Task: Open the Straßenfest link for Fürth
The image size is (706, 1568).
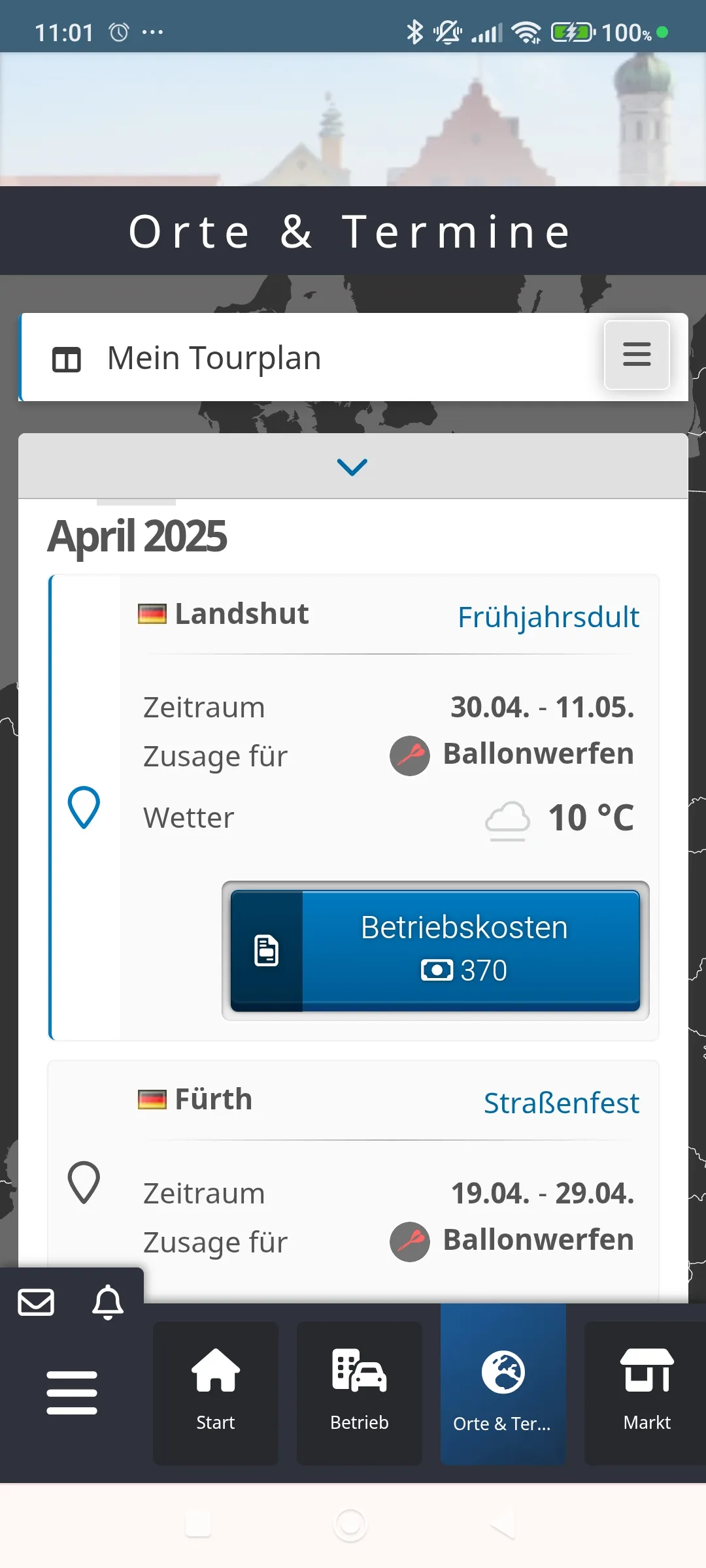Action: [x=561, y=1103]
